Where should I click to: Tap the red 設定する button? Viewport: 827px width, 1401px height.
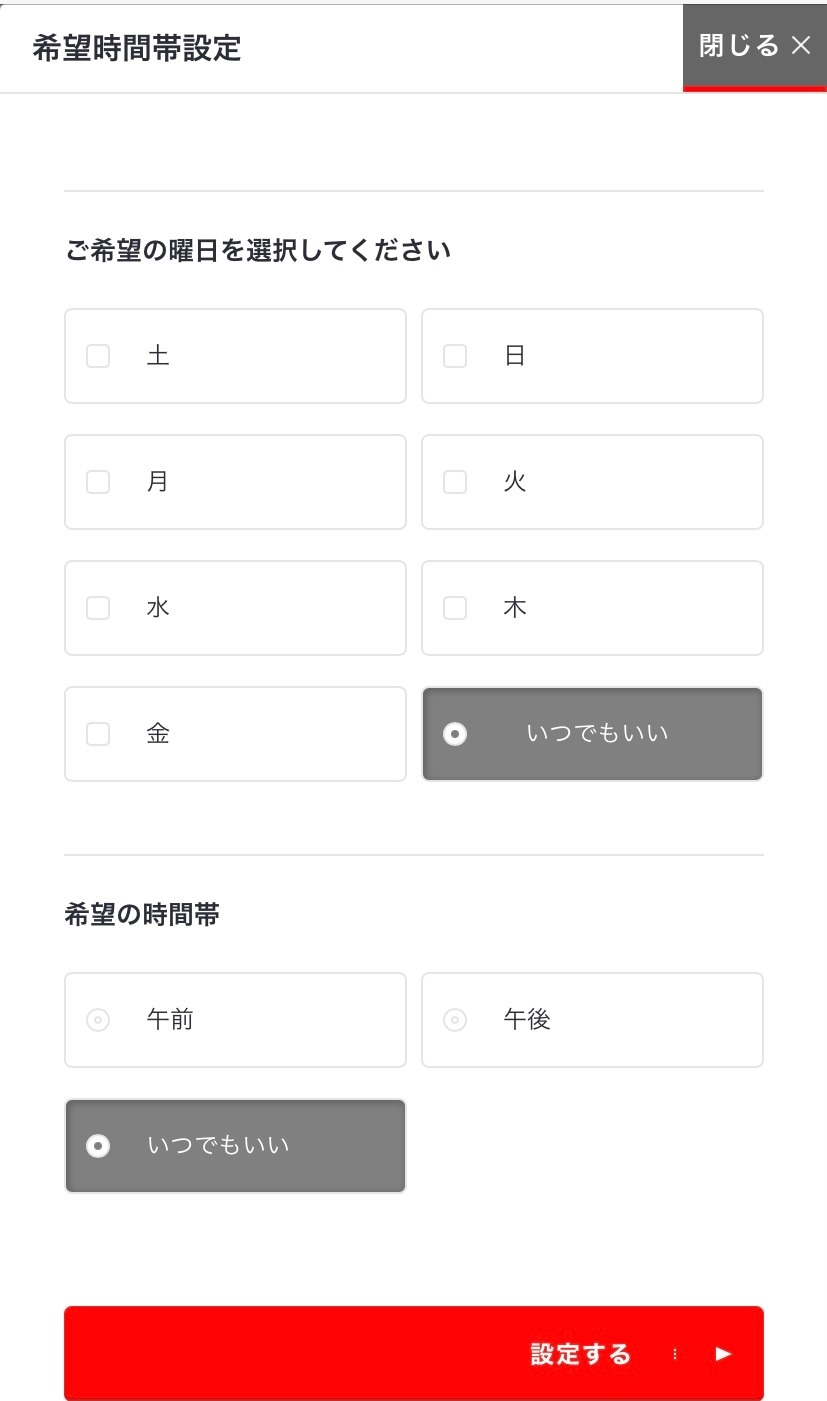pos(414,1353)
